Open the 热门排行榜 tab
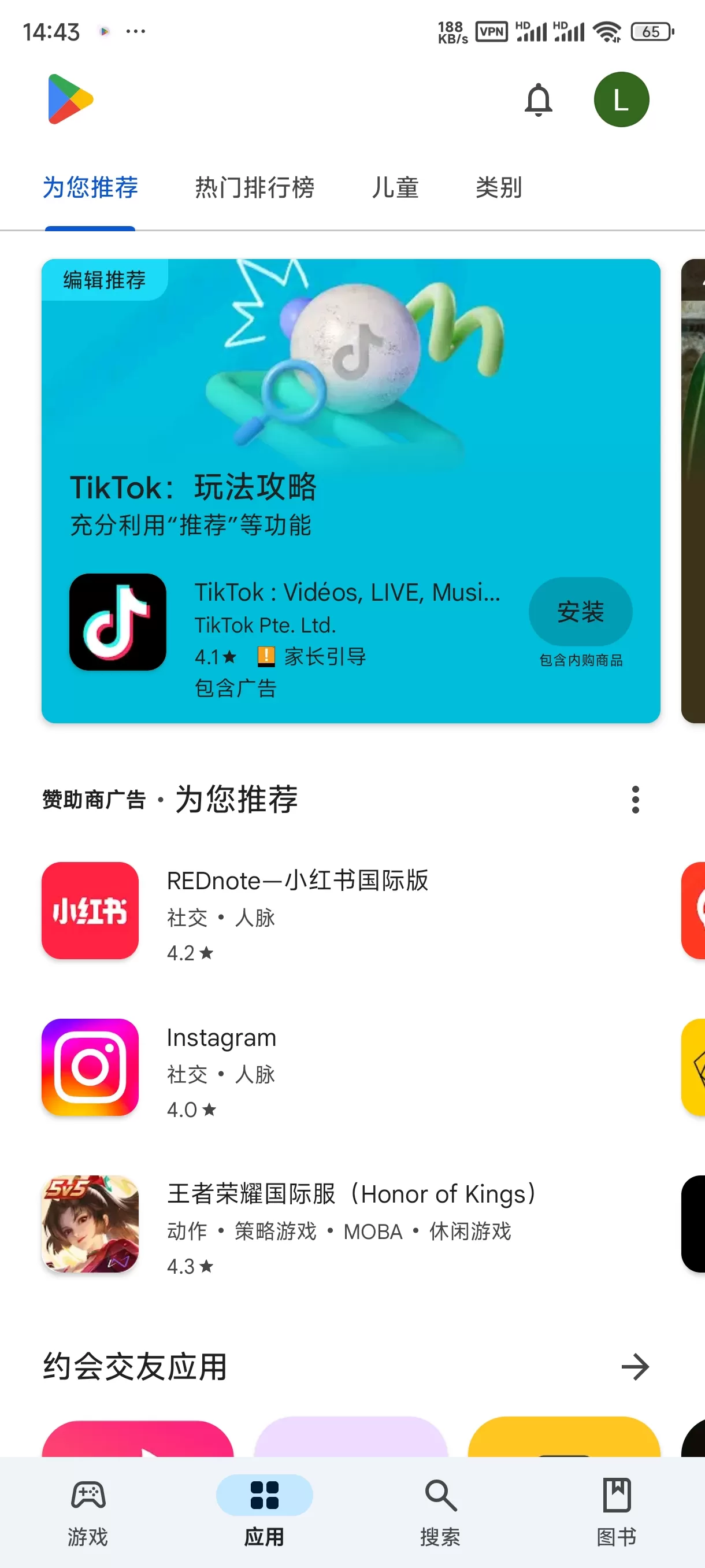Viewport: 705px width, 1568px height. pos(255,188)
